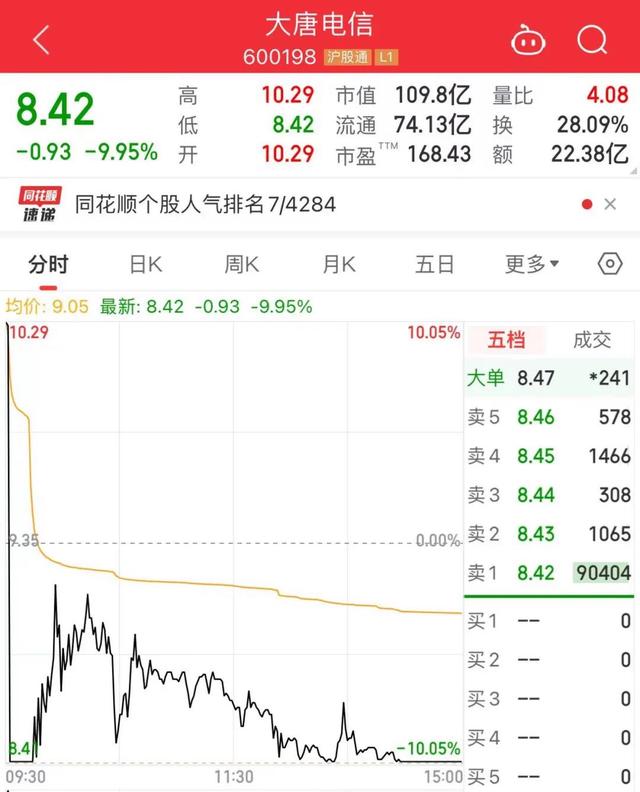Expand the 更多 chart options dropdown
The width and height of the screenshot is (640, 792).
click(x=532, y=264)
